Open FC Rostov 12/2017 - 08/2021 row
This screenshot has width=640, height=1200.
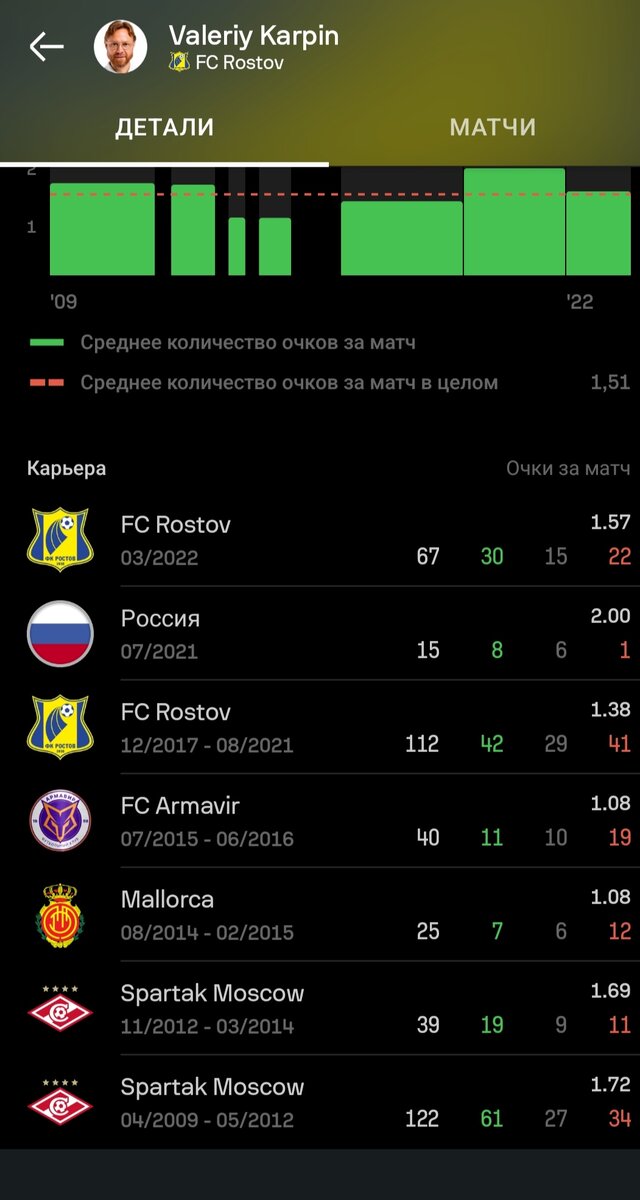(x=320, y=727)
